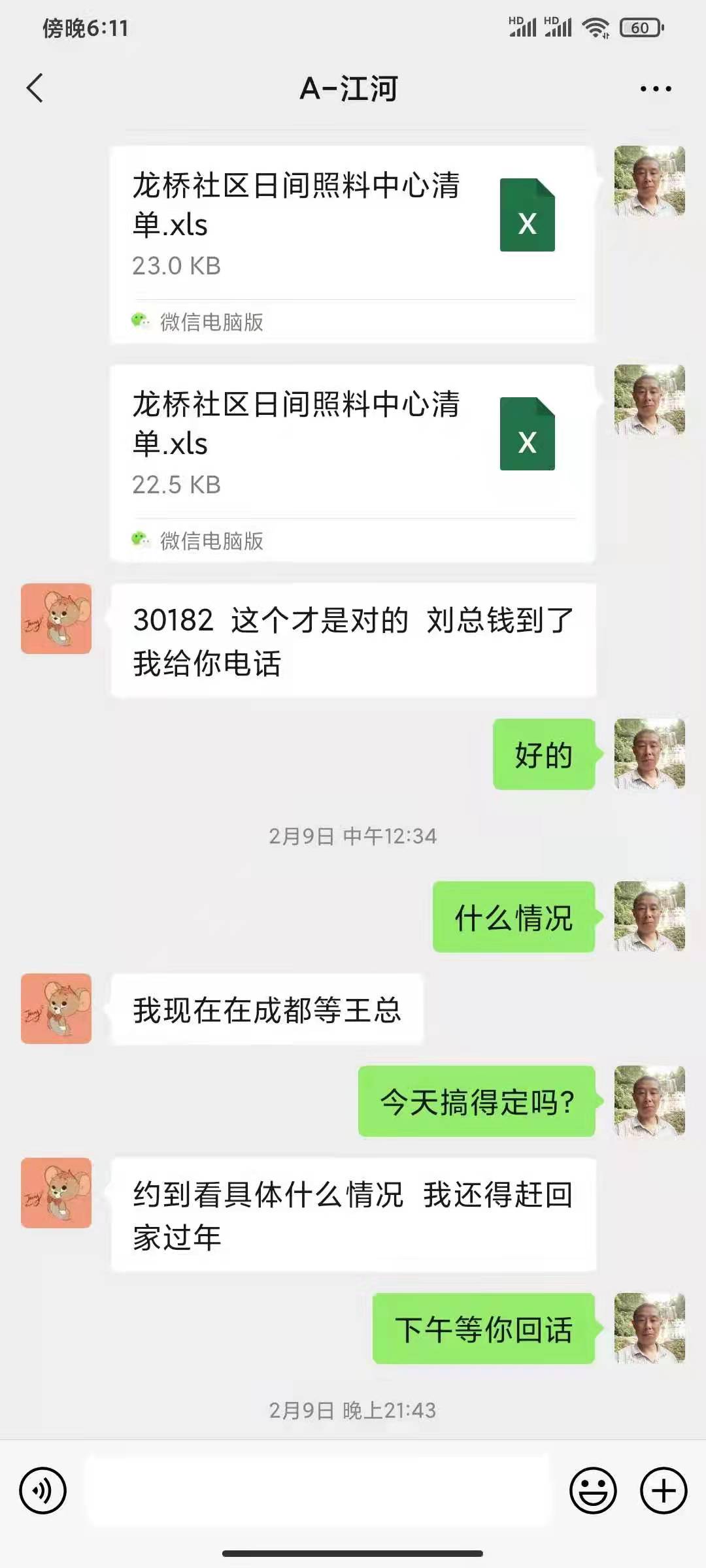
Task: Tap the message text field
Action: point(318,1491)
